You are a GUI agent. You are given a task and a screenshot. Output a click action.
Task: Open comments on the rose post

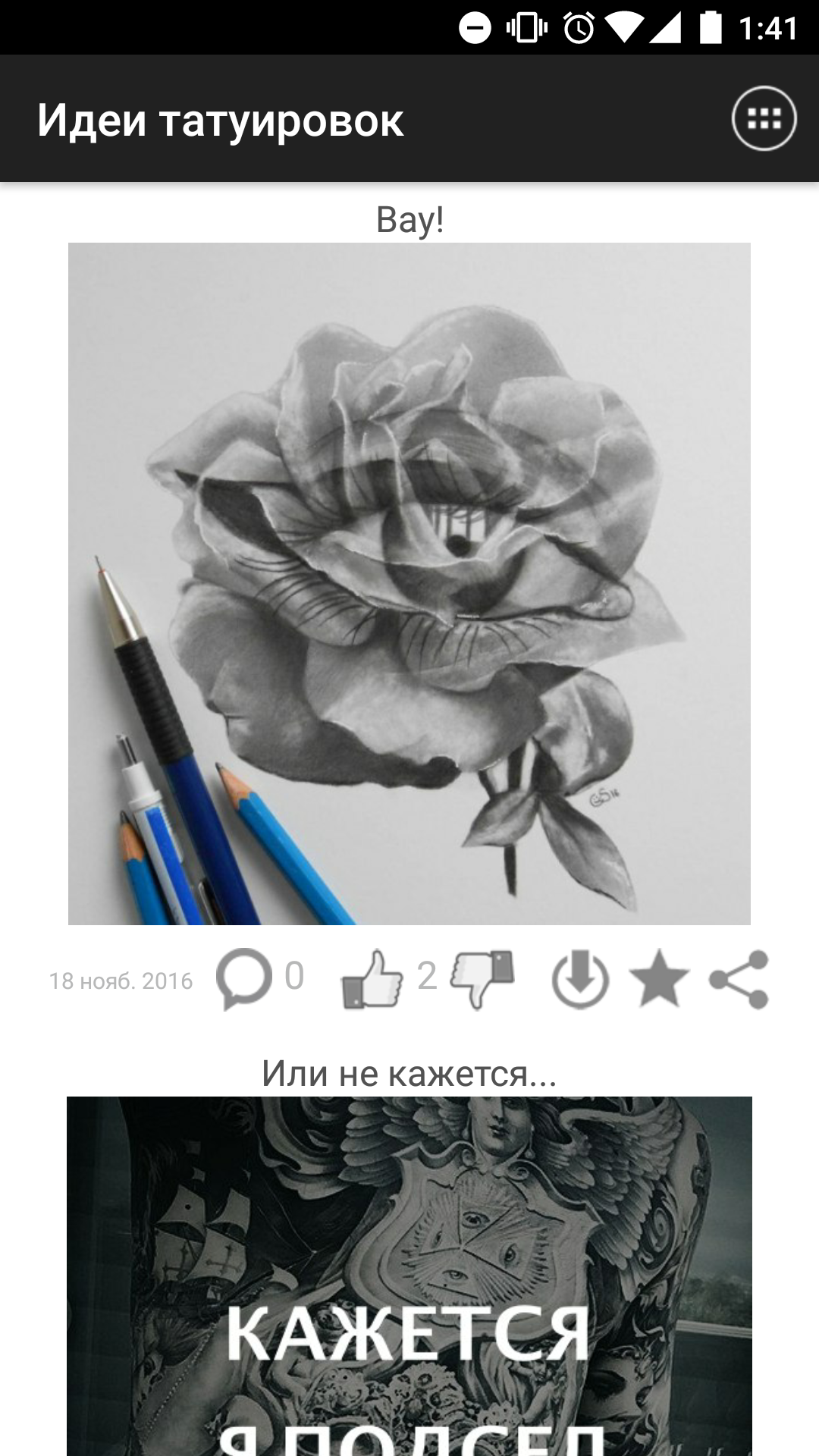243,978
